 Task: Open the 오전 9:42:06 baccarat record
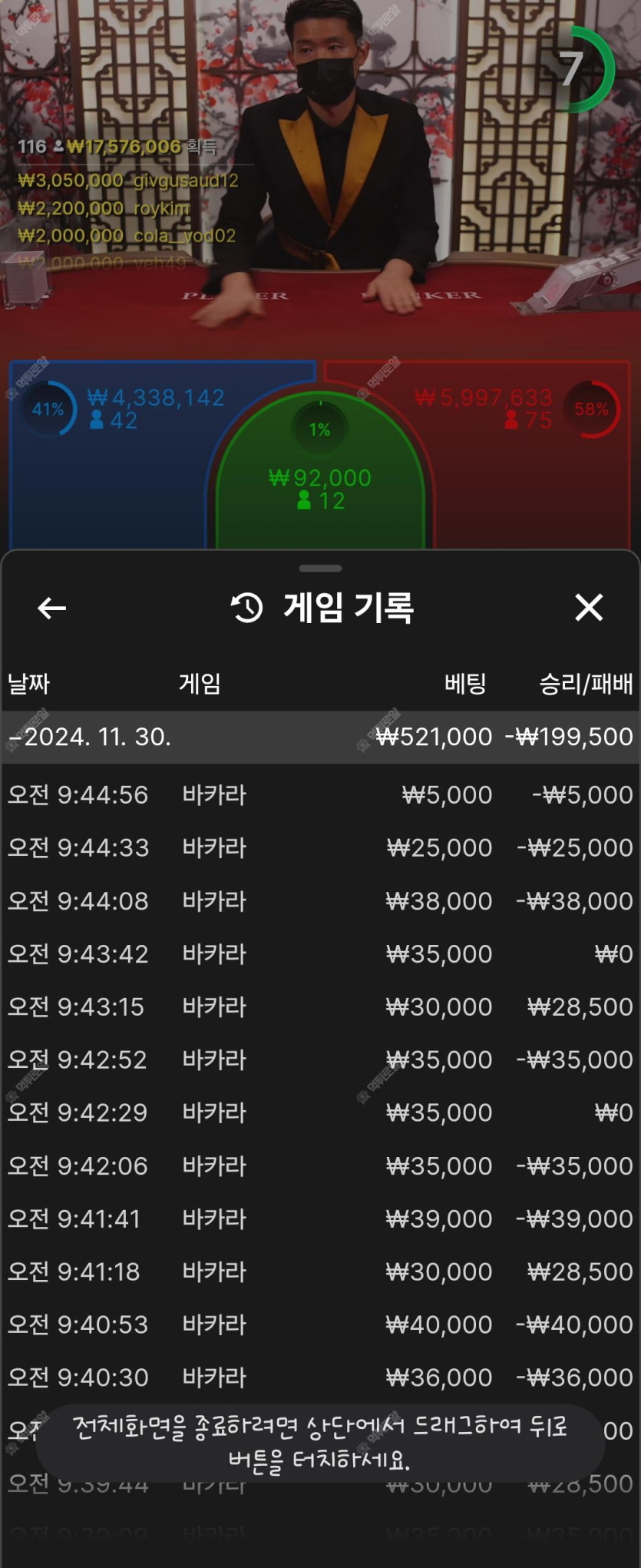pos(320,1165)
